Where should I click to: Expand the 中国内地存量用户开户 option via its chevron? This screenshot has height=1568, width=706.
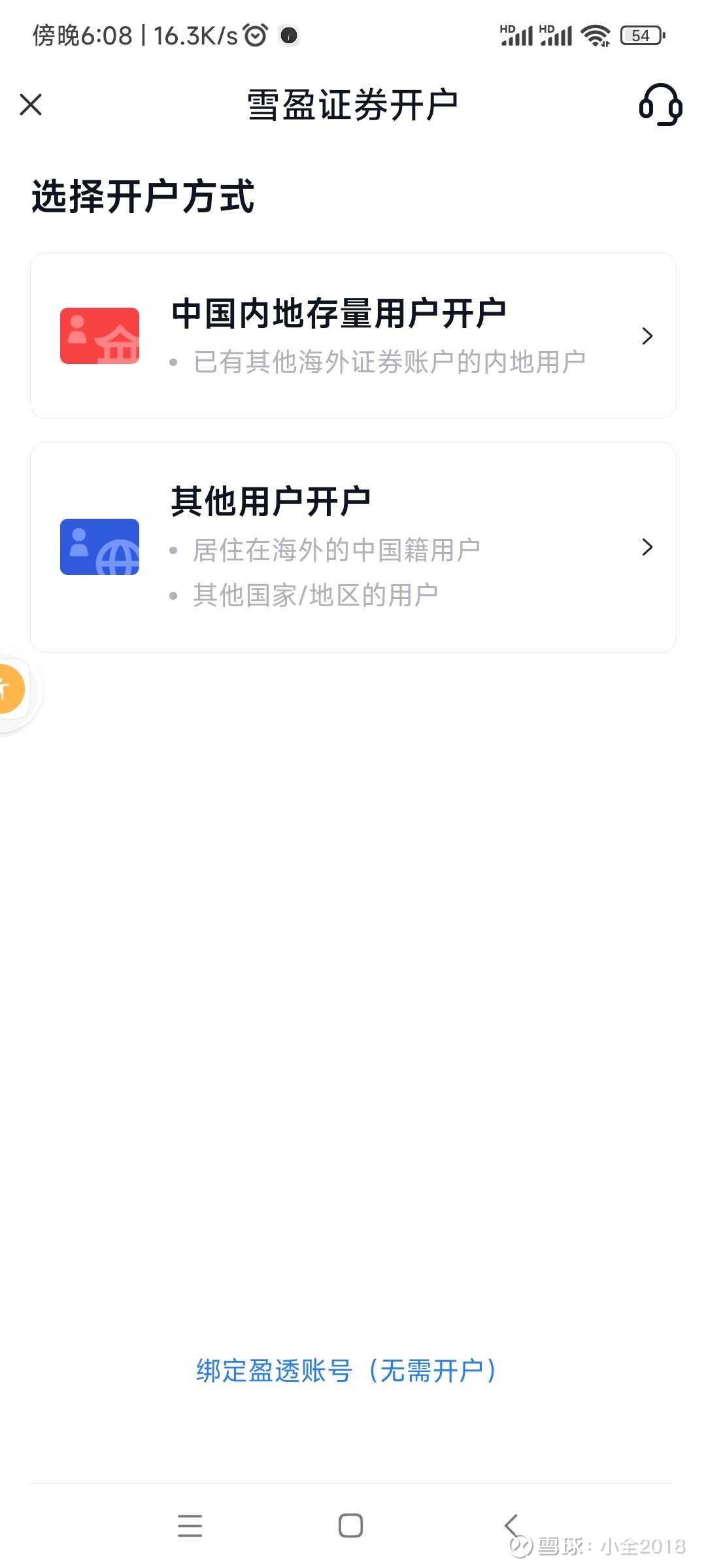coord(647,336)
